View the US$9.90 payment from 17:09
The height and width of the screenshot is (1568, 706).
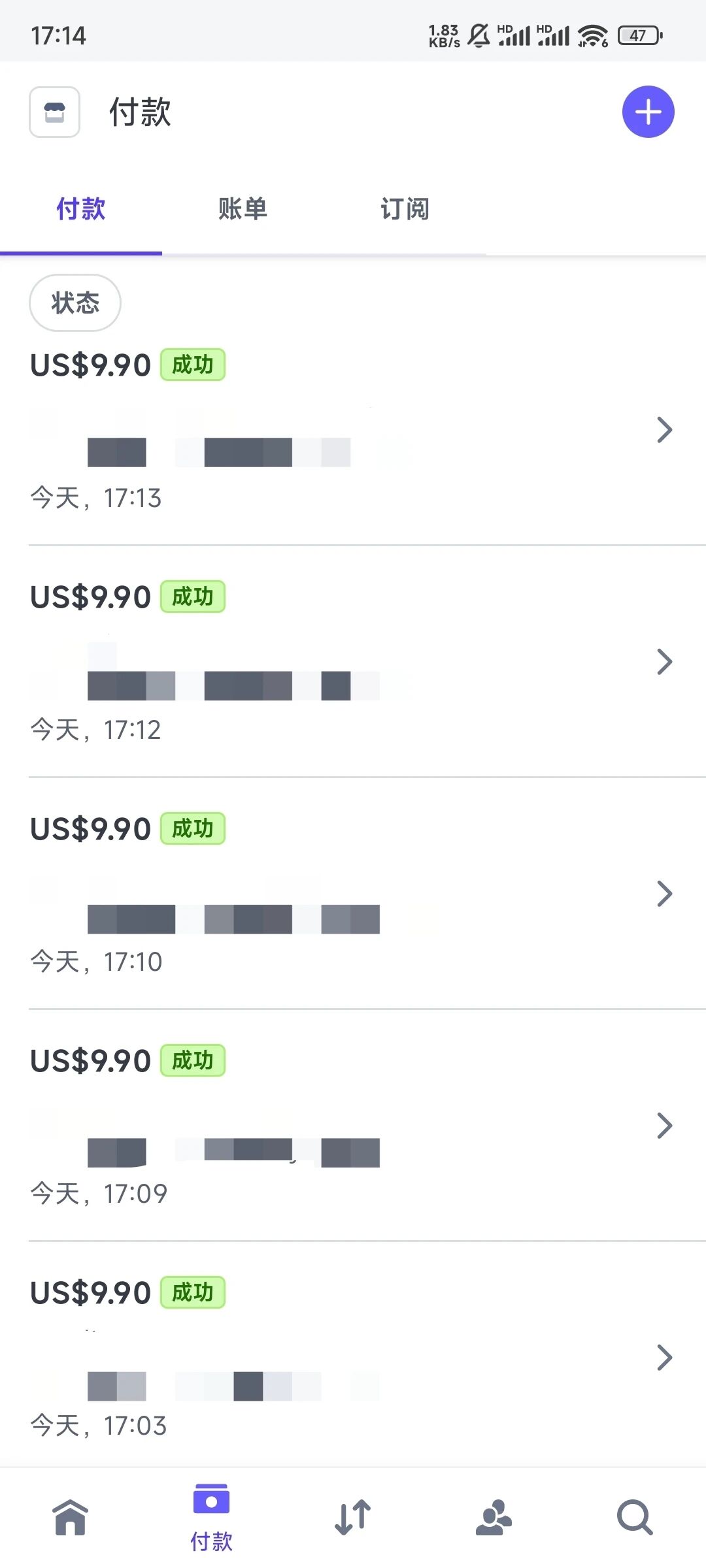click(353, 1126)
